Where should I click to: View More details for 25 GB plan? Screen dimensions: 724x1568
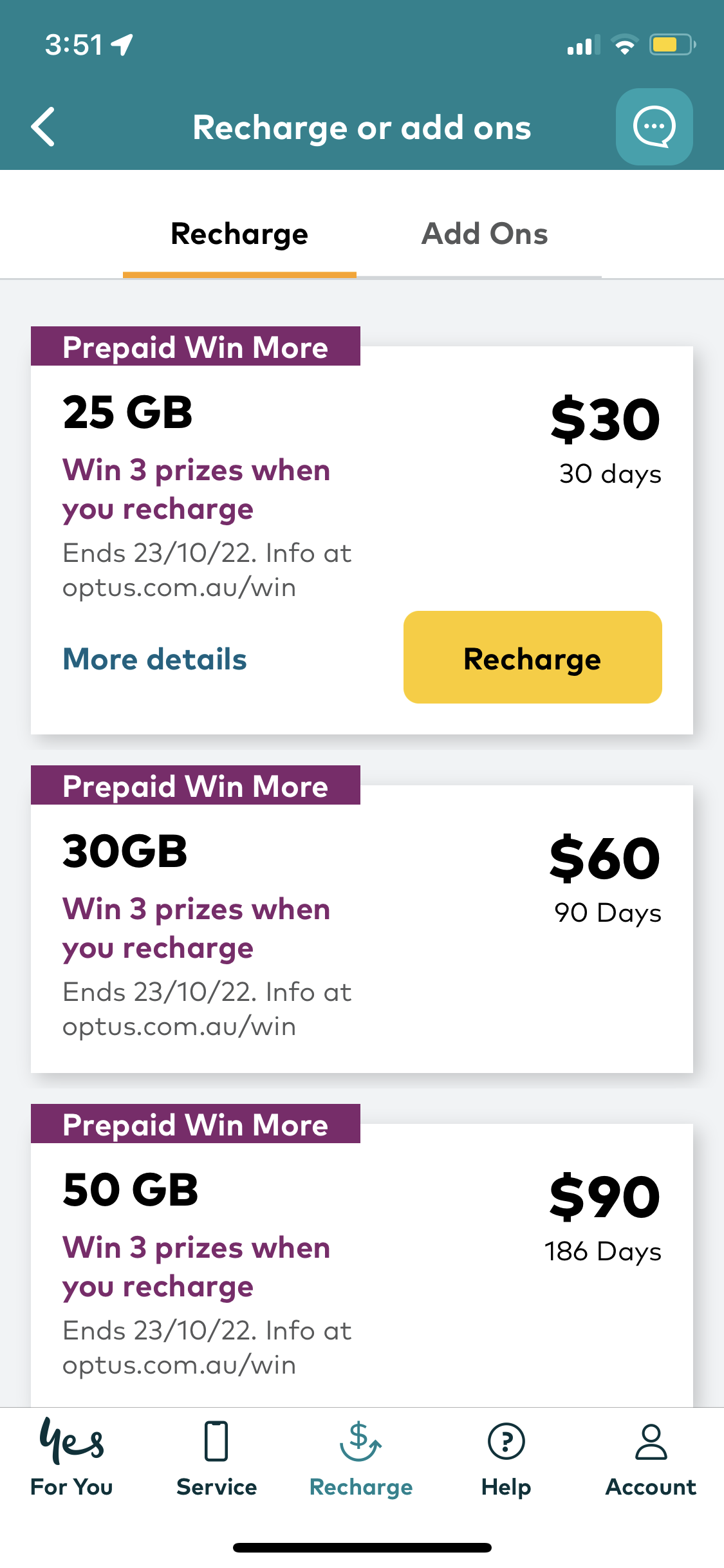tap(154, 659)
